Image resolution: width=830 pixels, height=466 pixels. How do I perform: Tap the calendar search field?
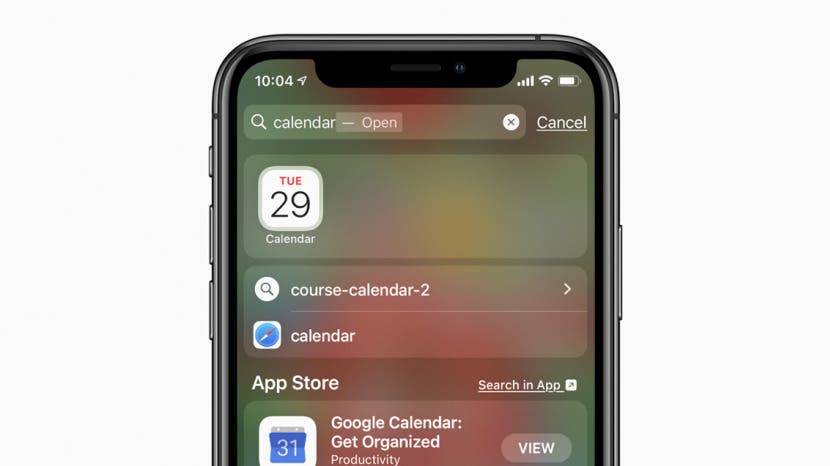tap(380, 122)
